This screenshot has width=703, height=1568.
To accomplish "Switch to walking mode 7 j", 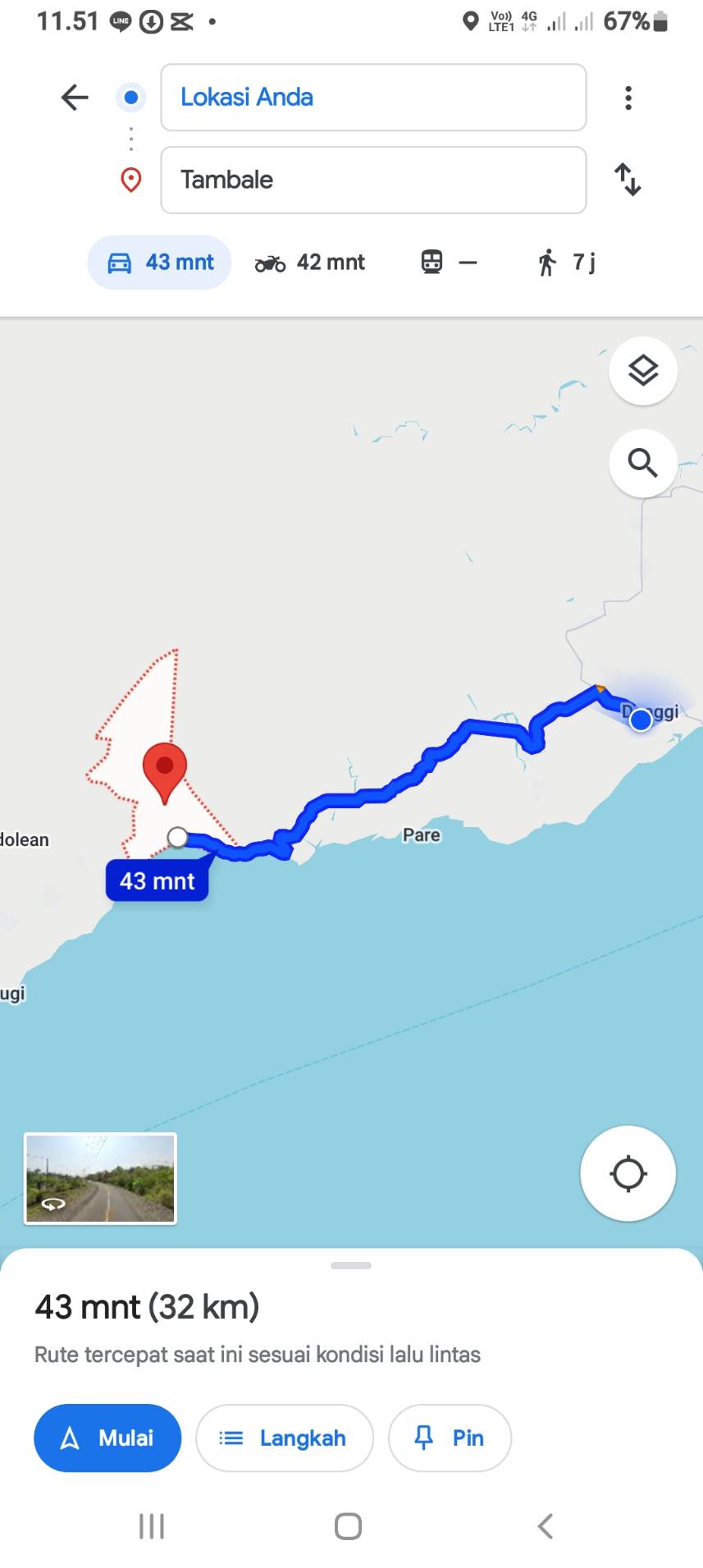I will [567, 263].
